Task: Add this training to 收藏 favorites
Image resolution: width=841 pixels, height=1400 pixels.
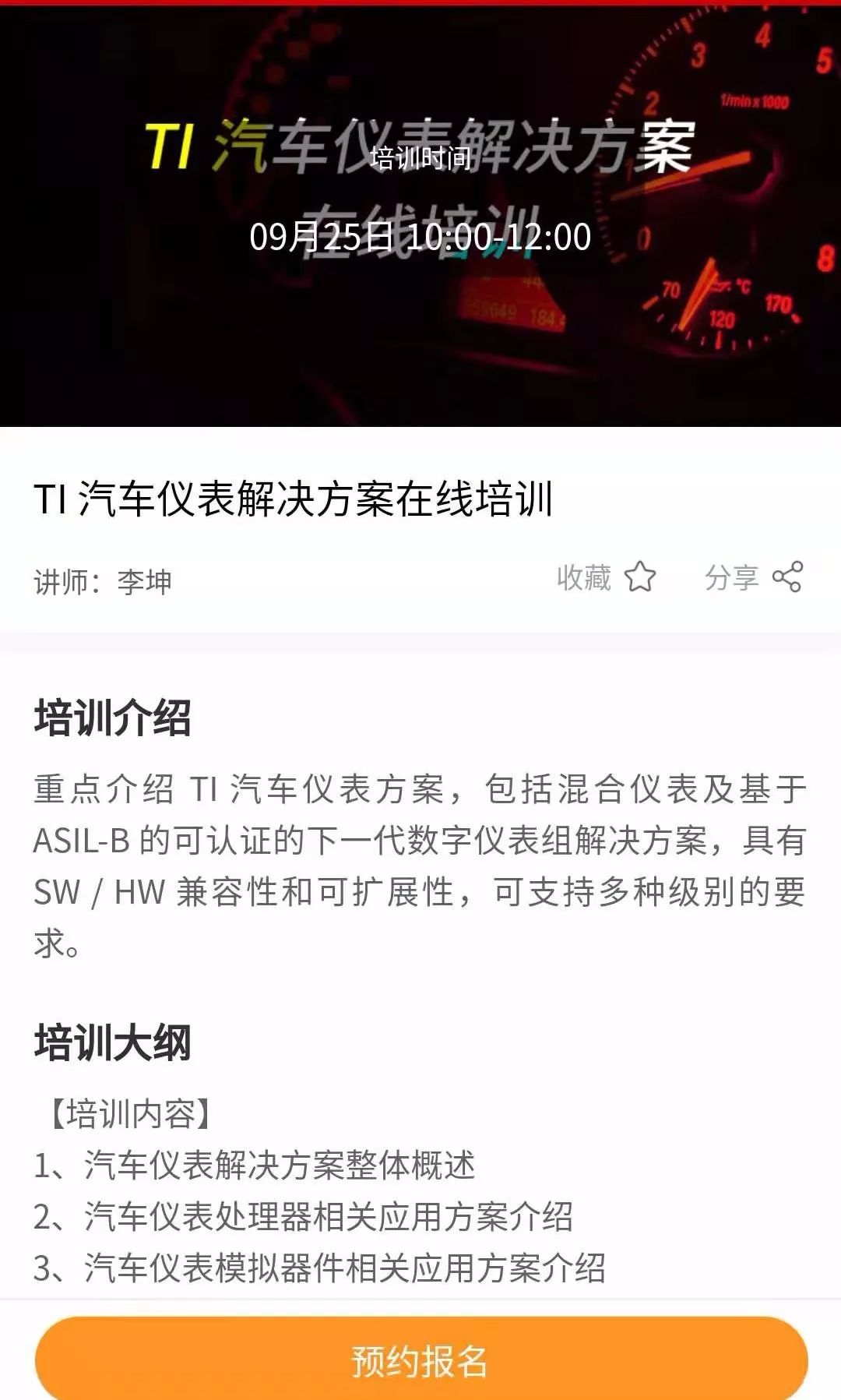Action: pyautogui.click(x=607, y=577)
